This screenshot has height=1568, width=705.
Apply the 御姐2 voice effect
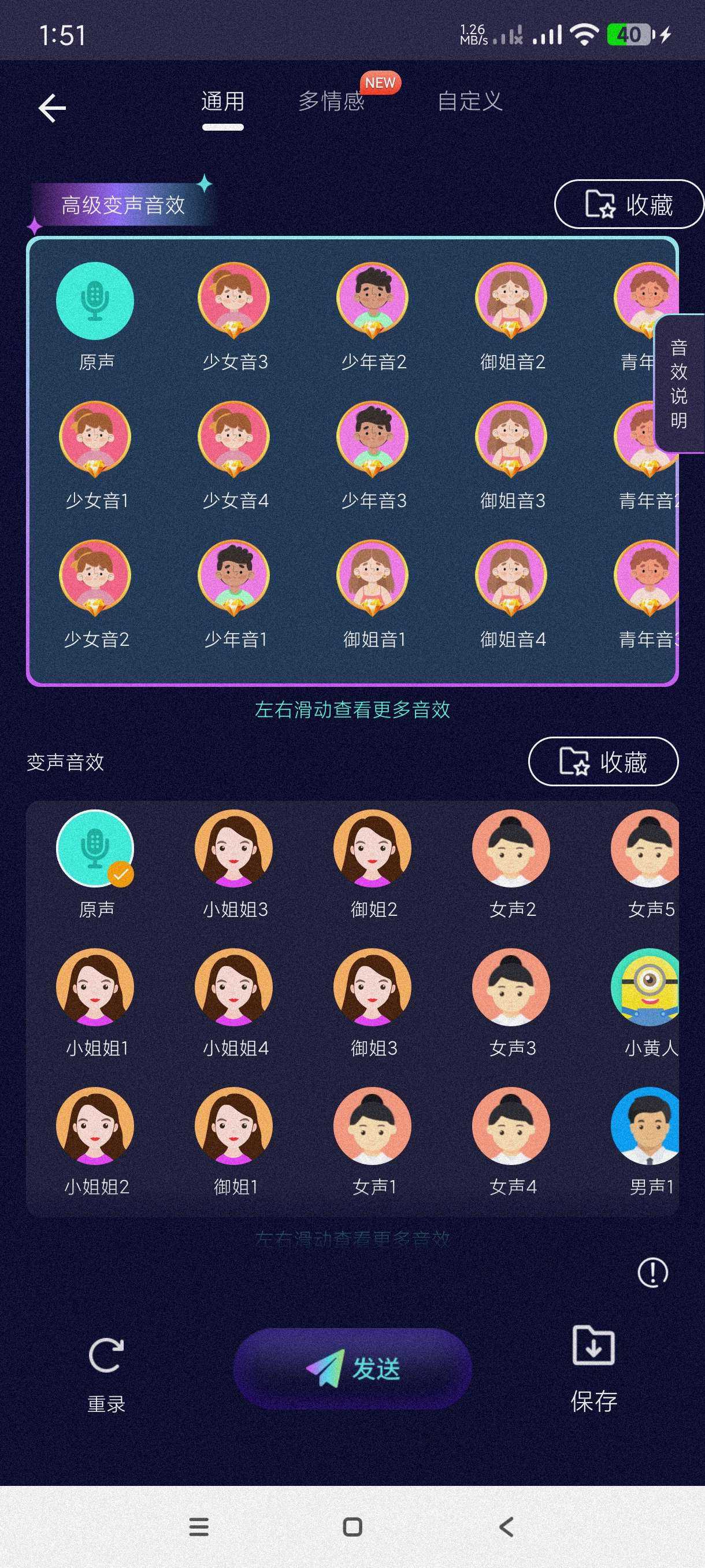pos(373,849)
